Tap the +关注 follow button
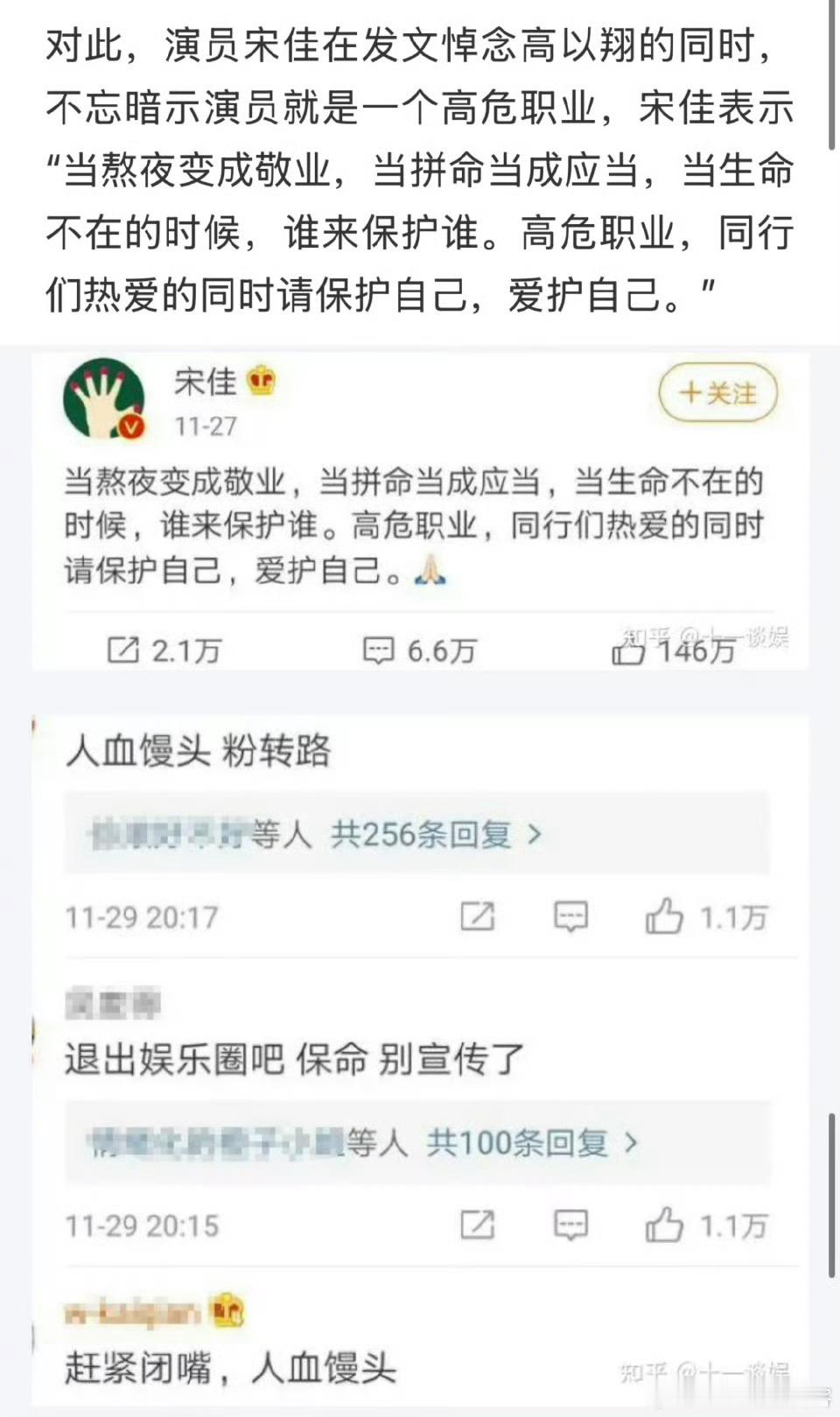 click(x=716, y=392)
